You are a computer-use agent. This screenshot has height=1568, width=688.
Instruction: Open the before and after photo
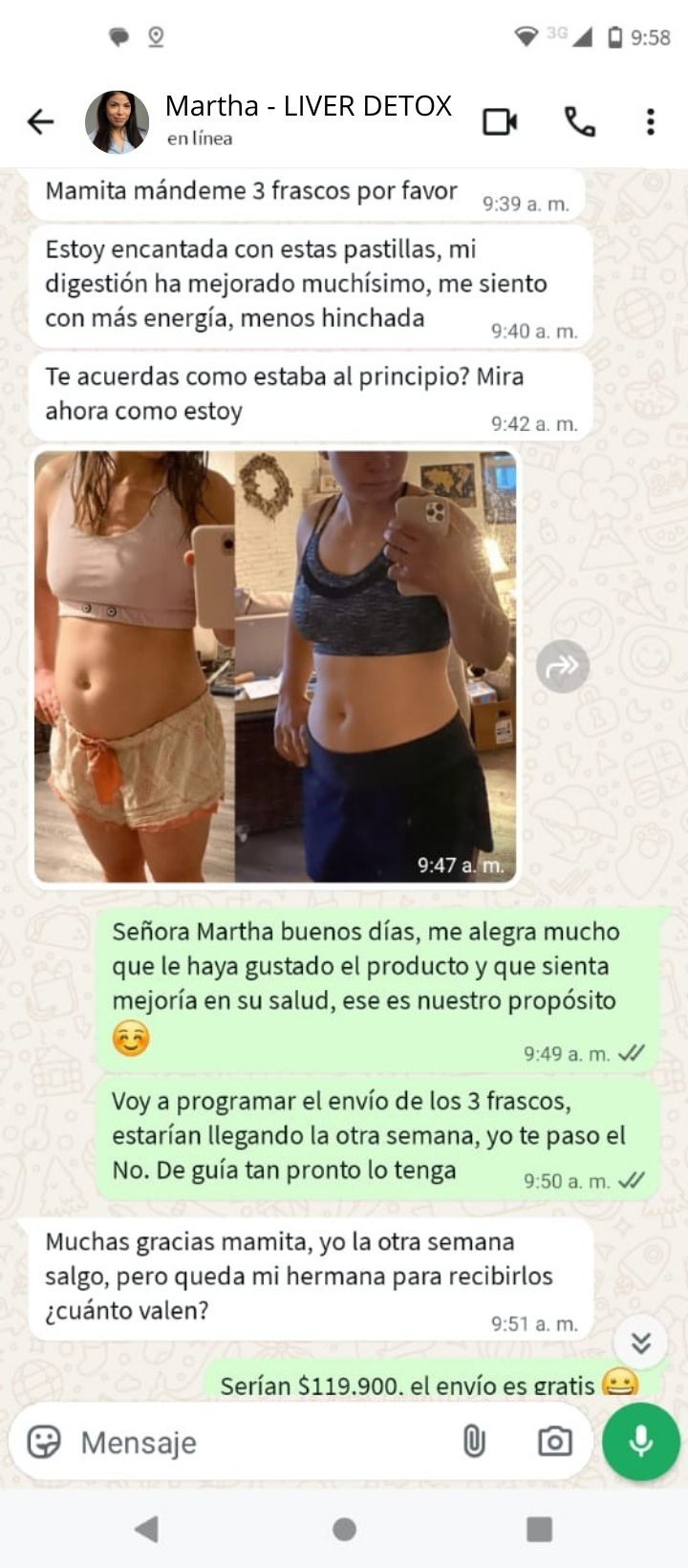click(275, 666)
